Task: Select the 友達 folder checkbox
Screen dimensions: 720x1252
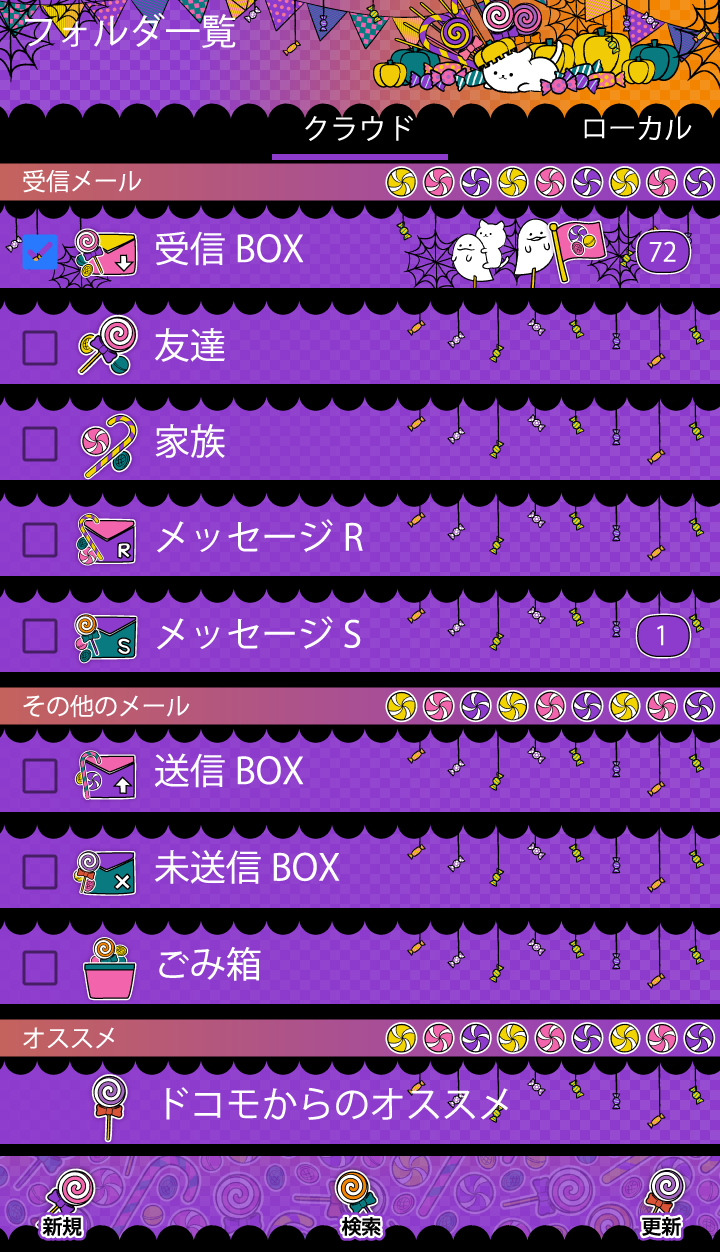Action: [x=40, y=347]
